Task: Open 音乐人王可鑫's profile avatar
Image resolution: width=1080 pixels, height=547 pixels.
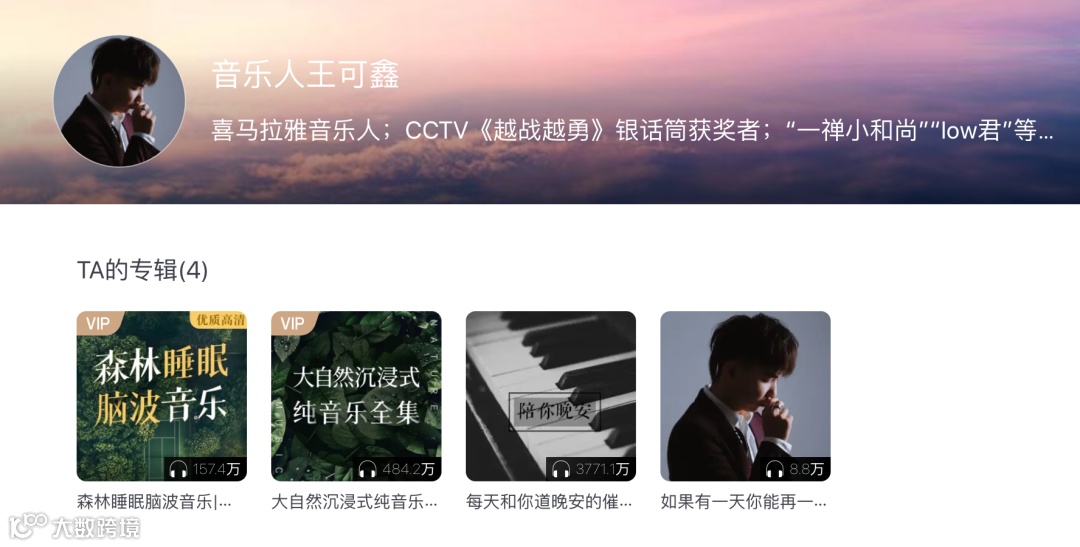Action: coord(119,101)
